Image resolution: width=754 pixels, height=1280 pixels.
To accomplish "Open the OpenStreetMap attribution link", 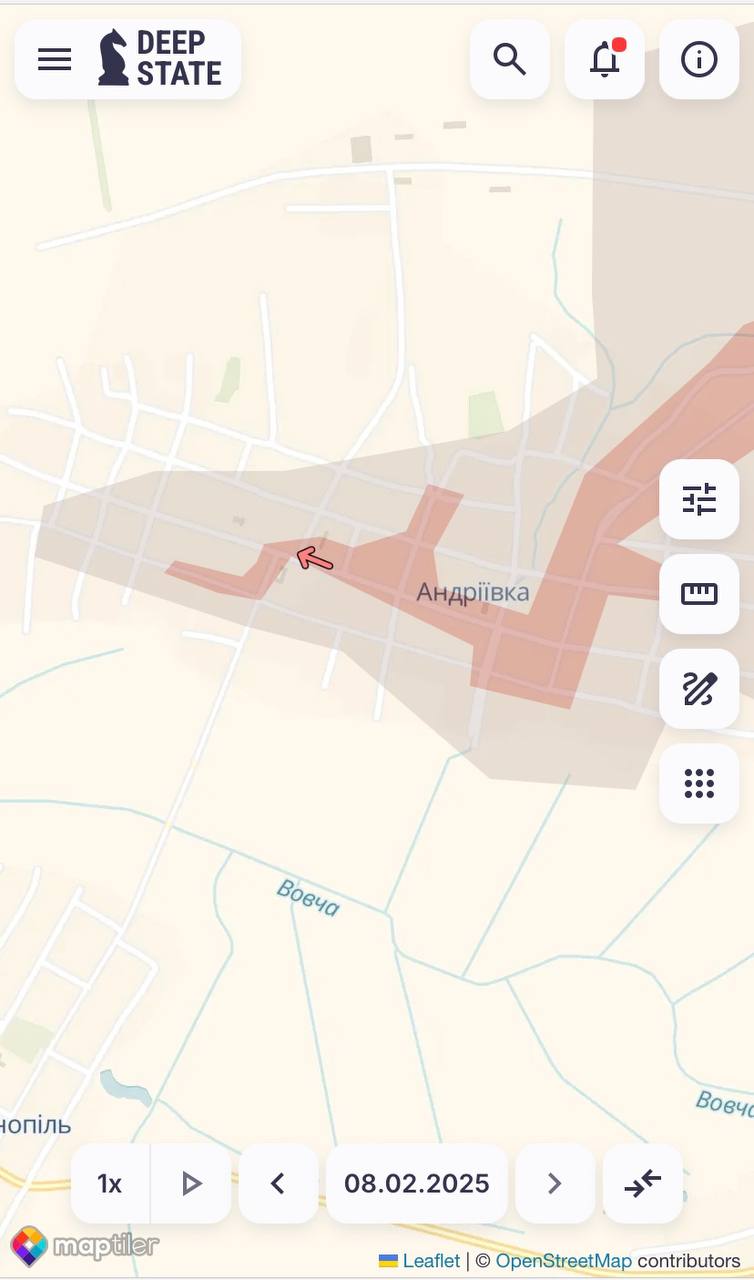I will (563, 1261).
